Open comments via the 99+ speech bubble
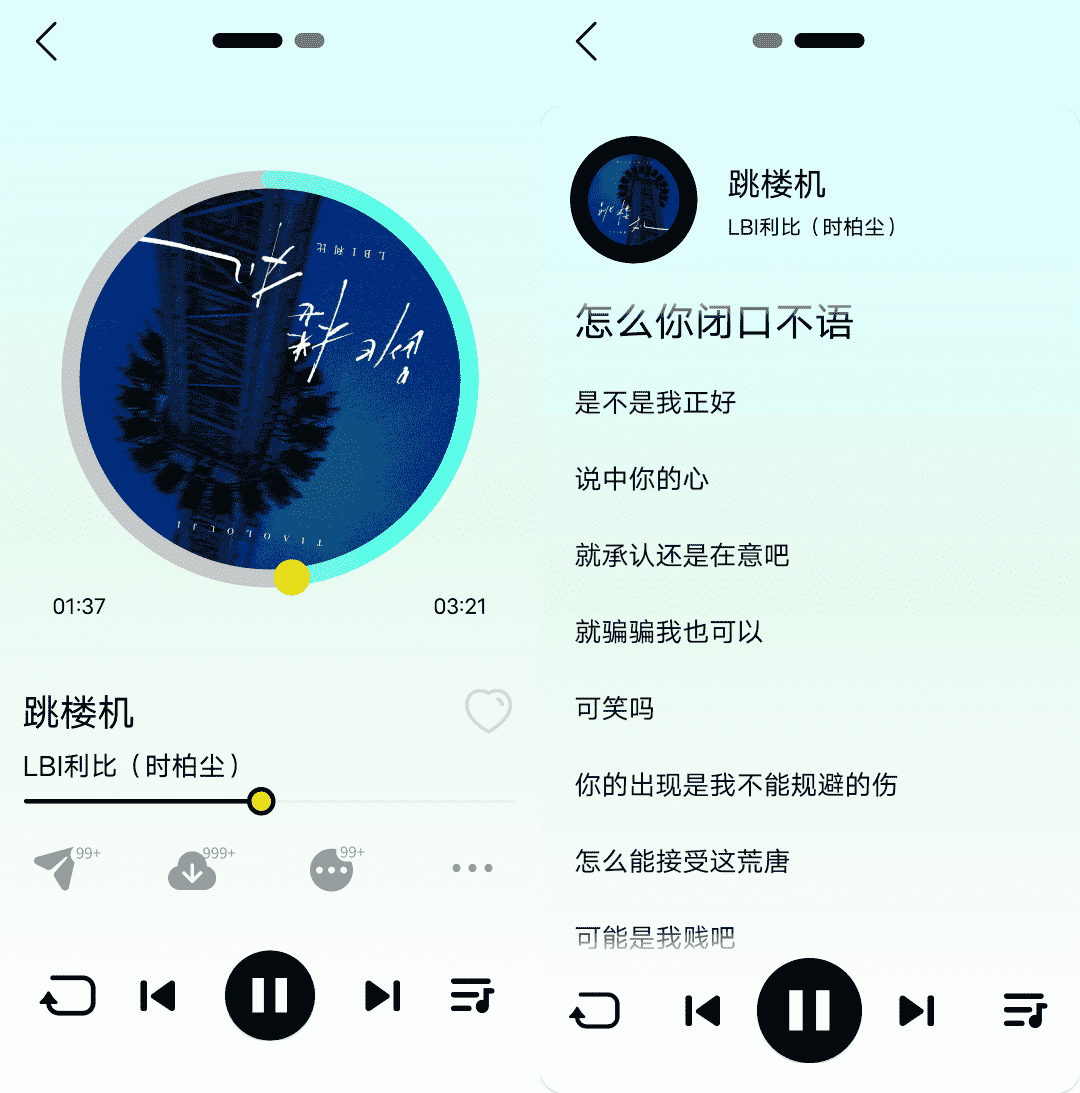1080x1093 pixels. pos(331,870)
